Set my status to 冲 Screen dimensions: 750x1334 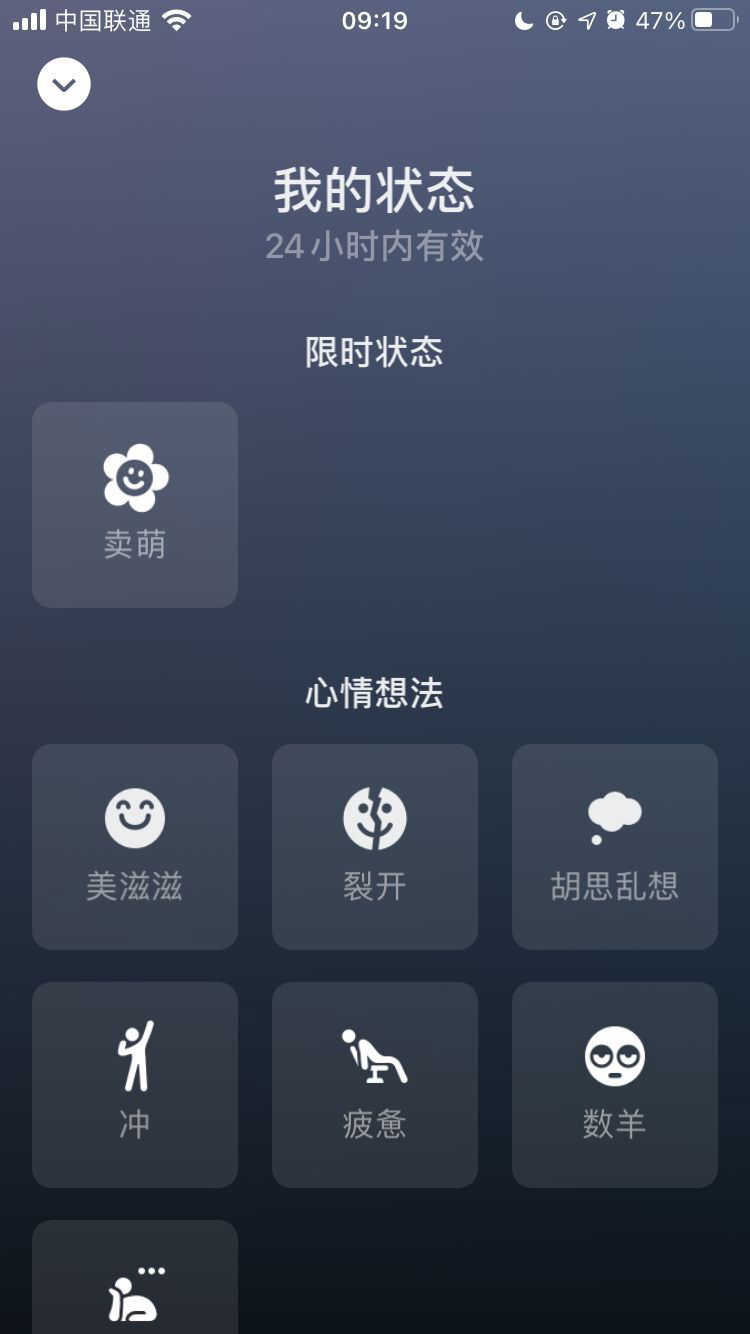(135, 1084)
